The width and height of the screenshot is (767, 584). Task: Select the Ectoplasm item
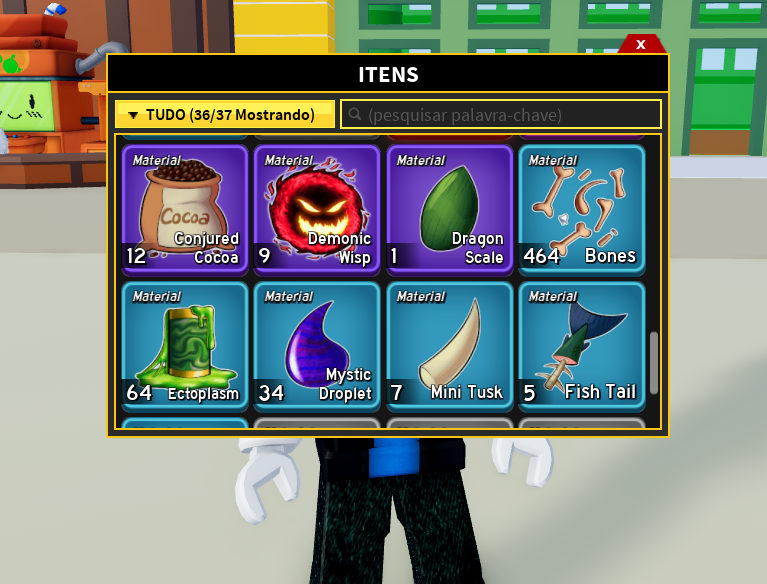[185, 345]
